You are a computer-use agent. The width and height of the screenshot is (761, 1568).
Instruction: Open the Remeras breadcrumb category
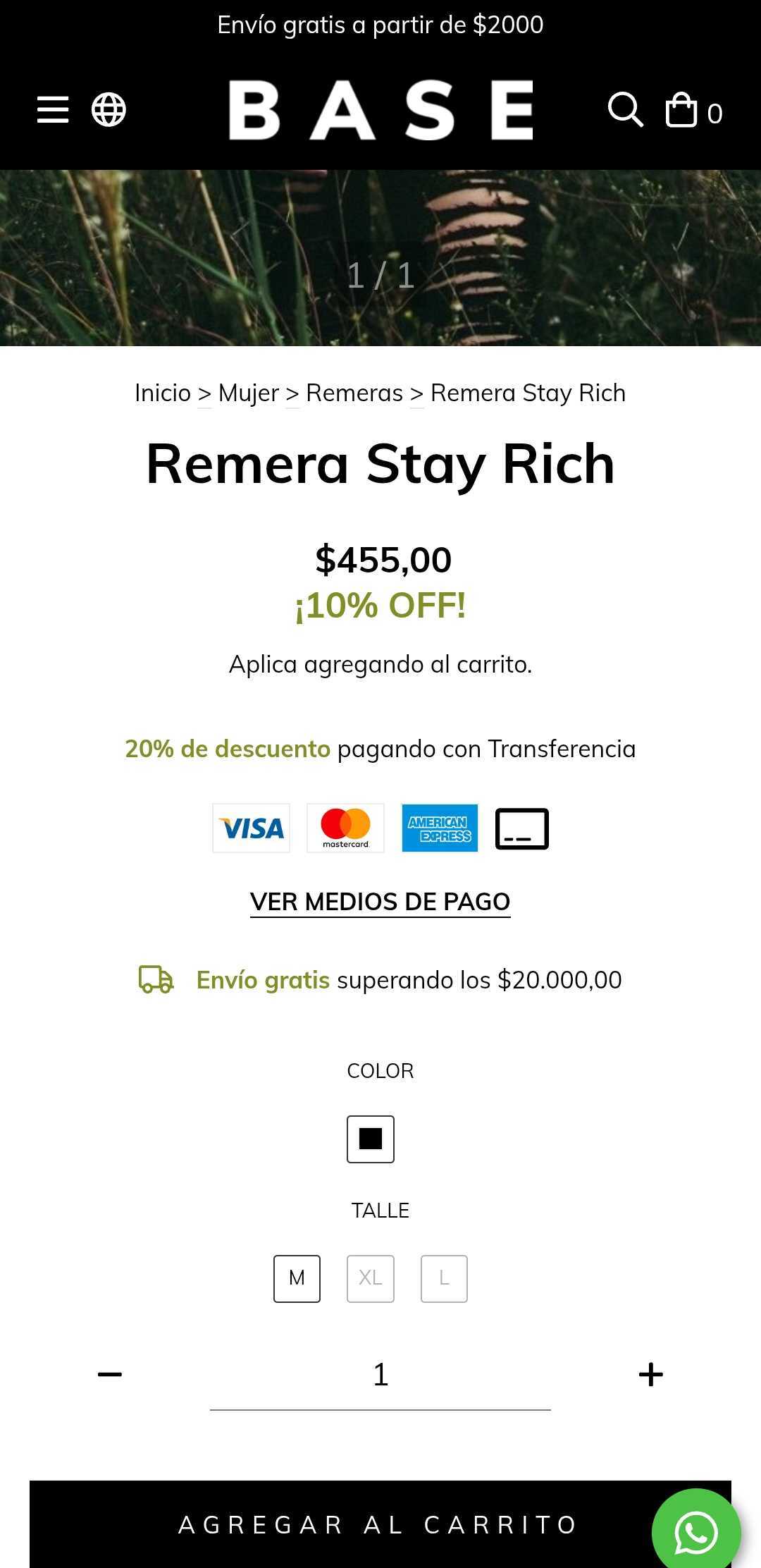point(354,393)
